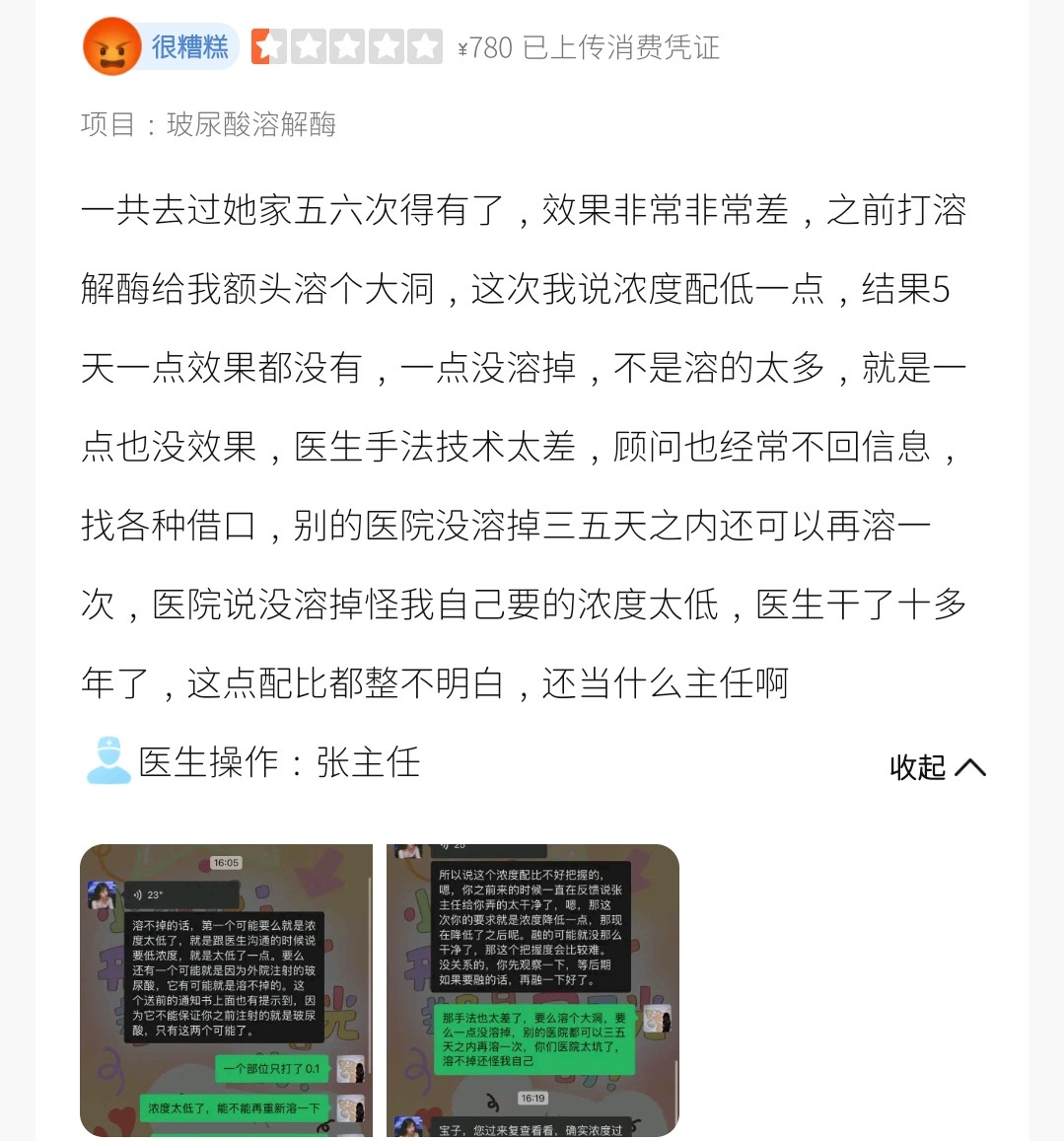Viewport: 1064px width, 1141px height.
Task: Click the fifth empty star icon
Action: [x=424, y=46]
